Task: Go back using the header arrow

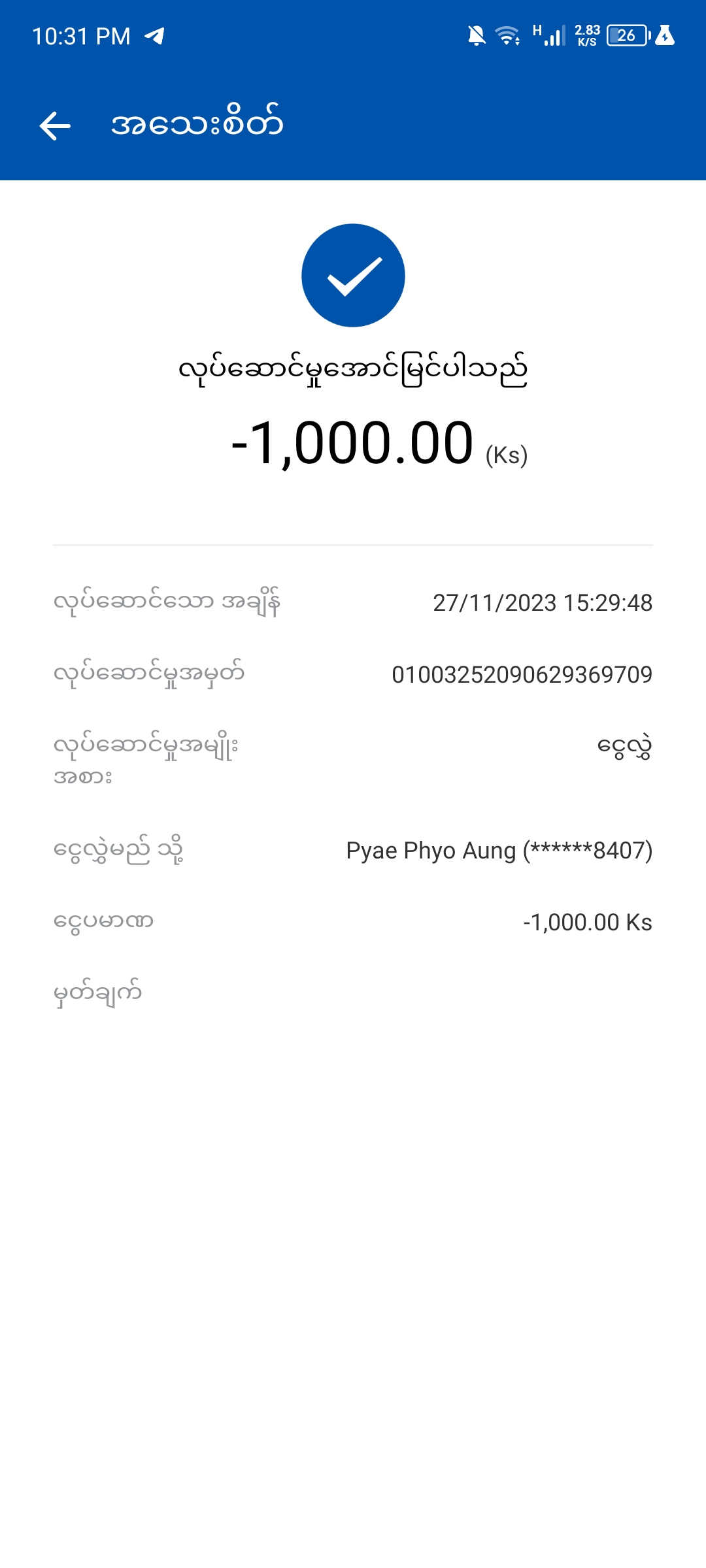Action: coord(55,125)
